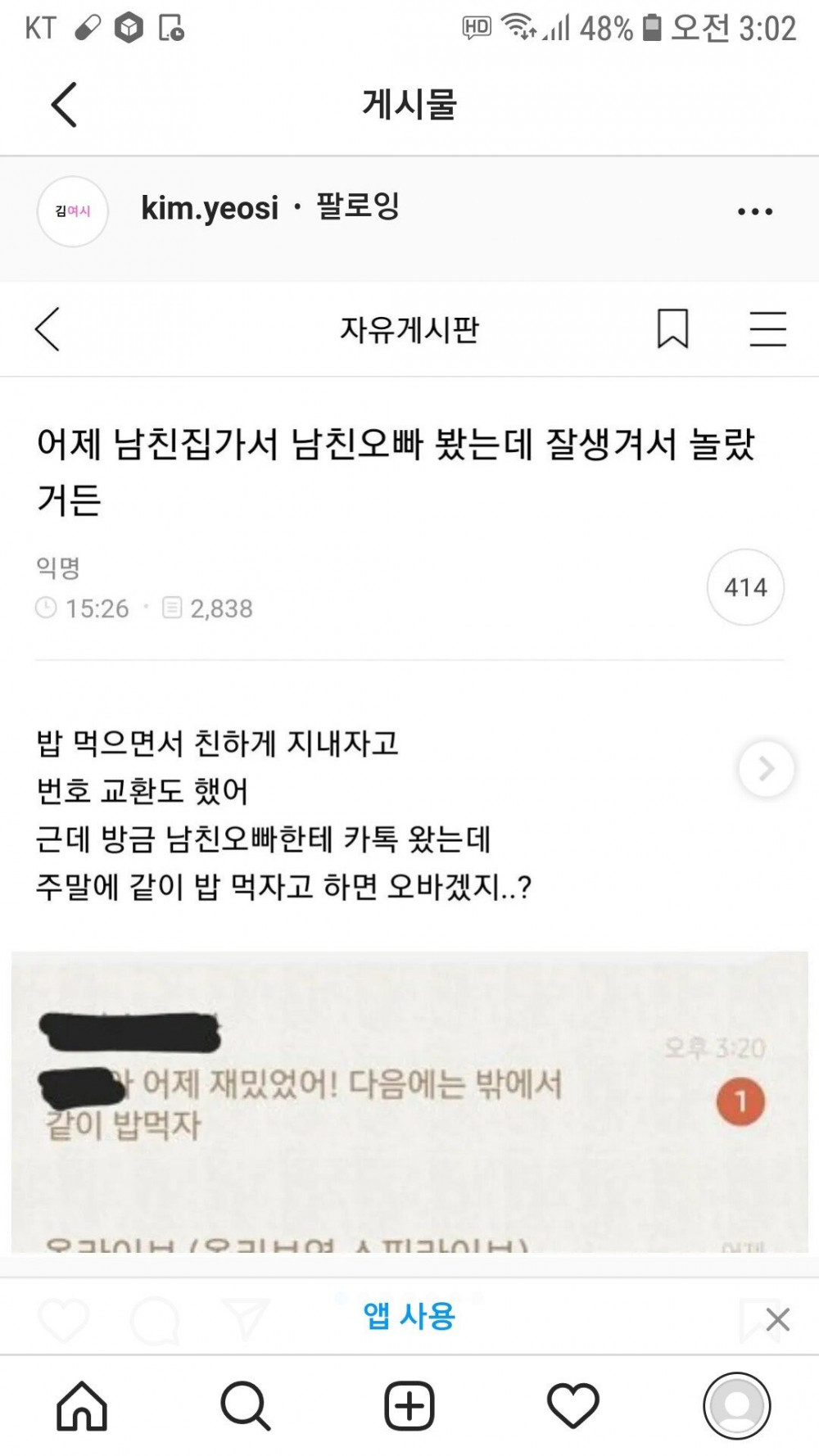Open kim.yeosi's profile picture
This screenshot has width=819, height=1456.
click(x=73, y=211)
